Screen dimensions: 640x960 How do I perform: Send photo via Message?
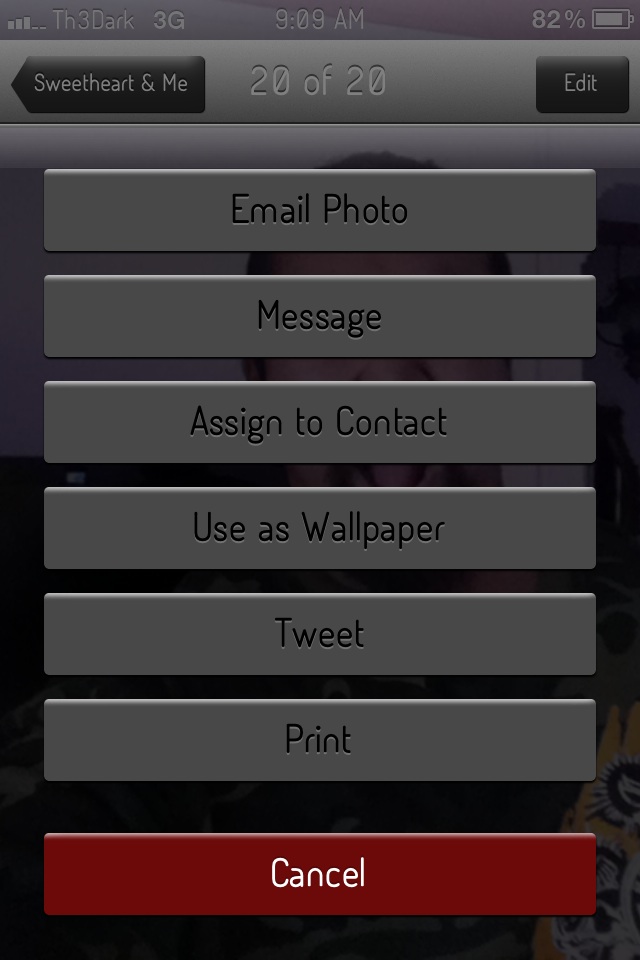320,316
